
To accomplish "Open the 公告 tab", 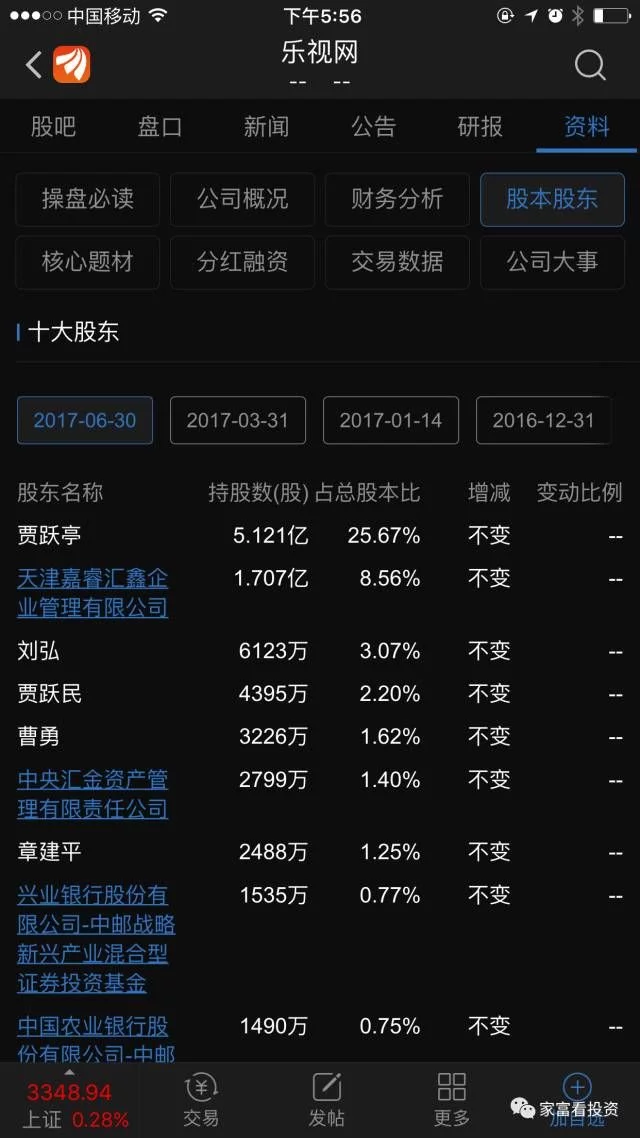I will point(373,127).
